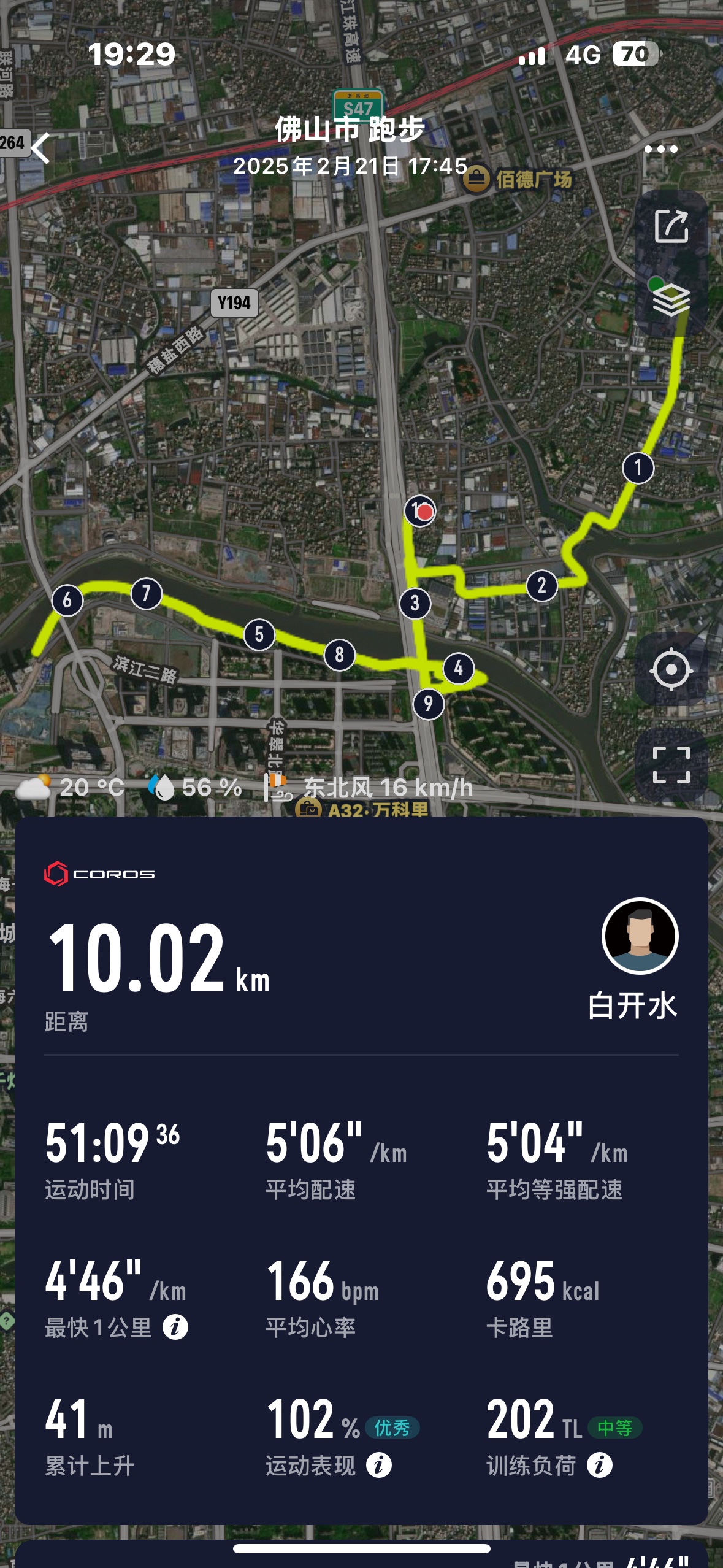Open the three-dot overflow menu
The image size is (723, 1568).
click(661, 149)
